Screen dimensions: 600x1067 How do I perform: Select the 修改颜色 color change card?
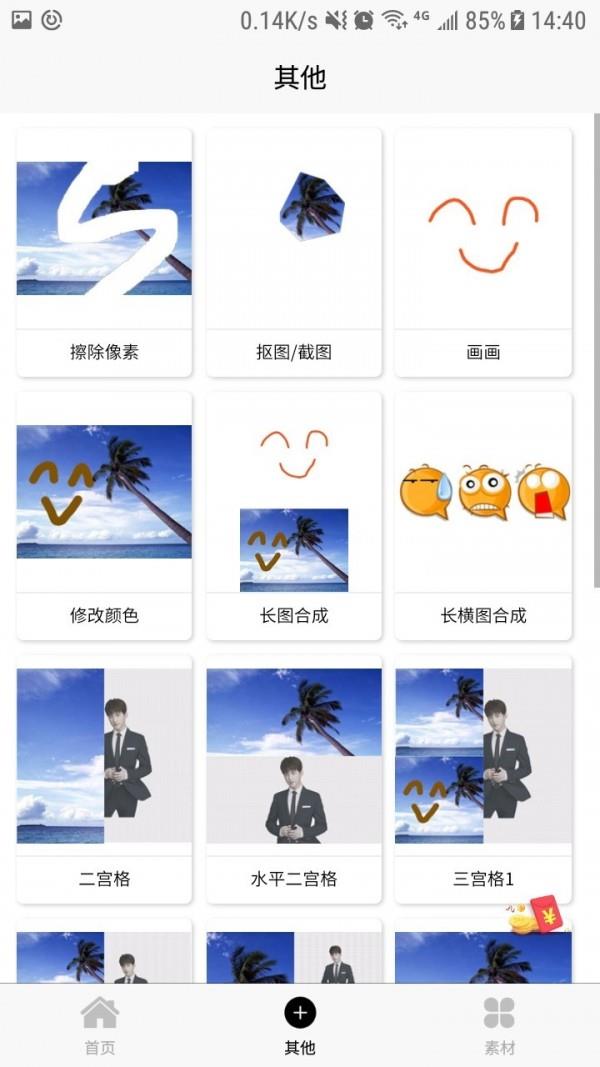(104, 515)
